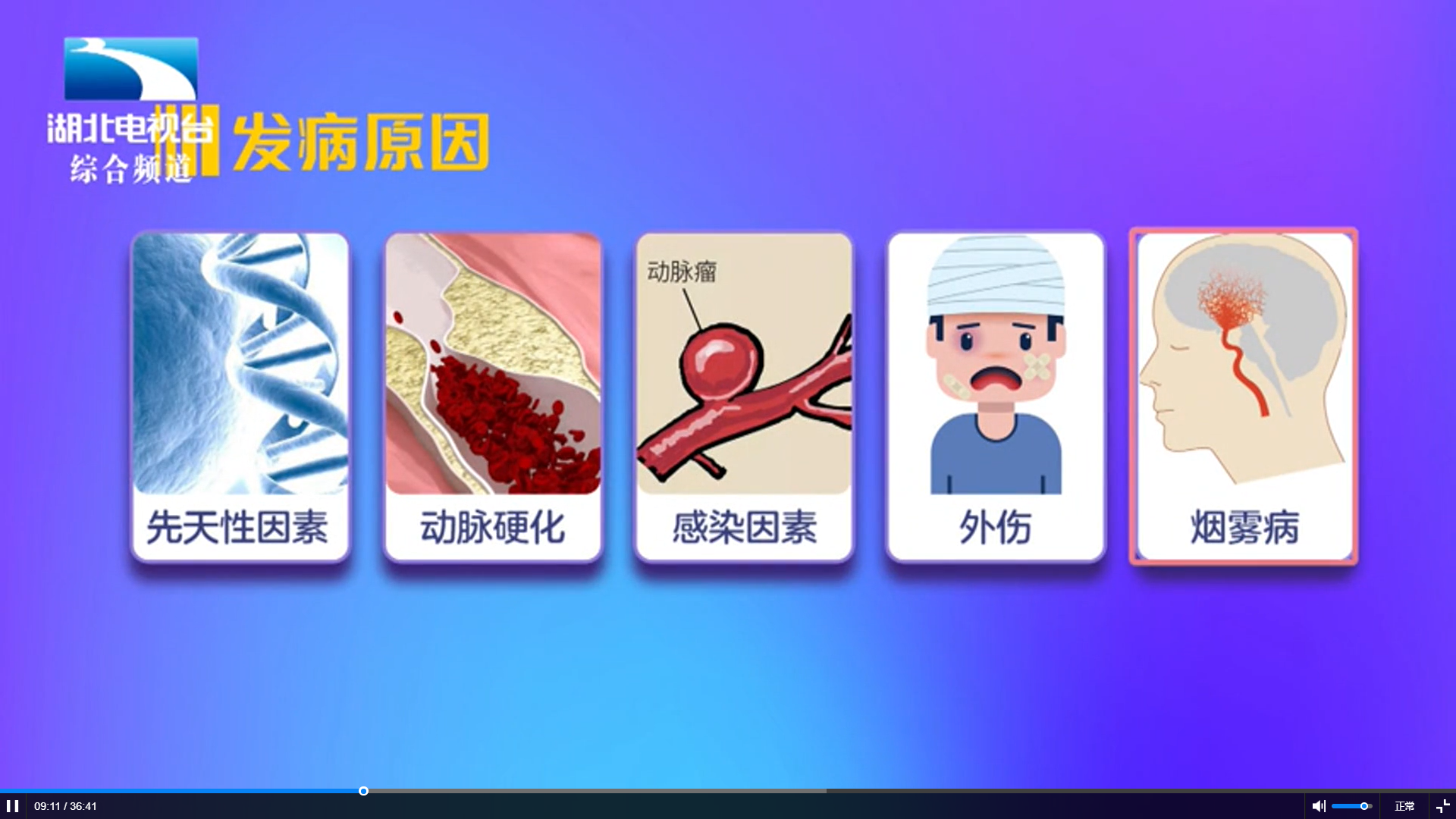Open the 正常 playback speed menu
Screen dimensions: 1456x819
1404,806
